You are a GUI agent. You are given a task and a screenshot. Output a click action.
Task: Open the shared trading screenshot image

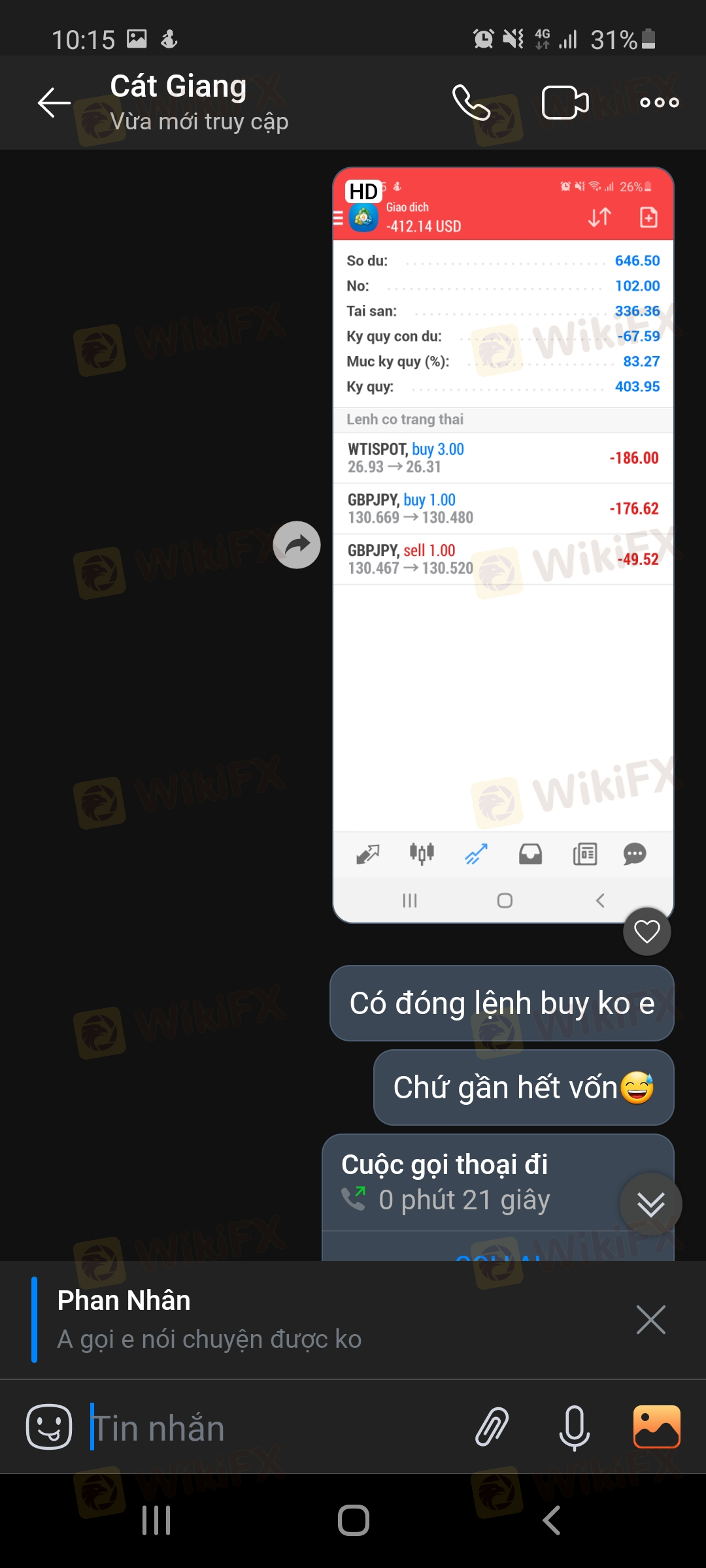(x=503, y=545)
